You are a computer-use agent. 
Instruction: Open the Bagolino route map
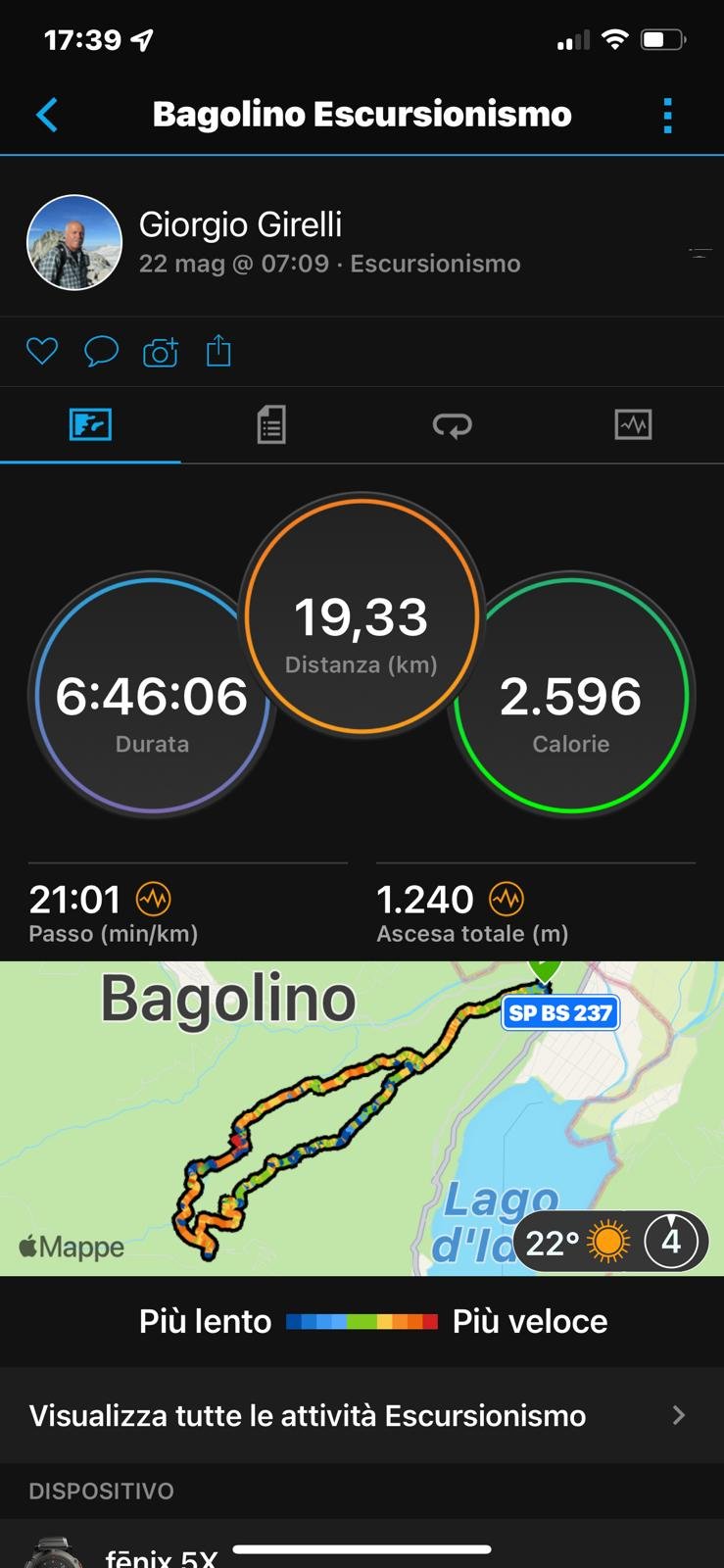(x=362, y=1118)
